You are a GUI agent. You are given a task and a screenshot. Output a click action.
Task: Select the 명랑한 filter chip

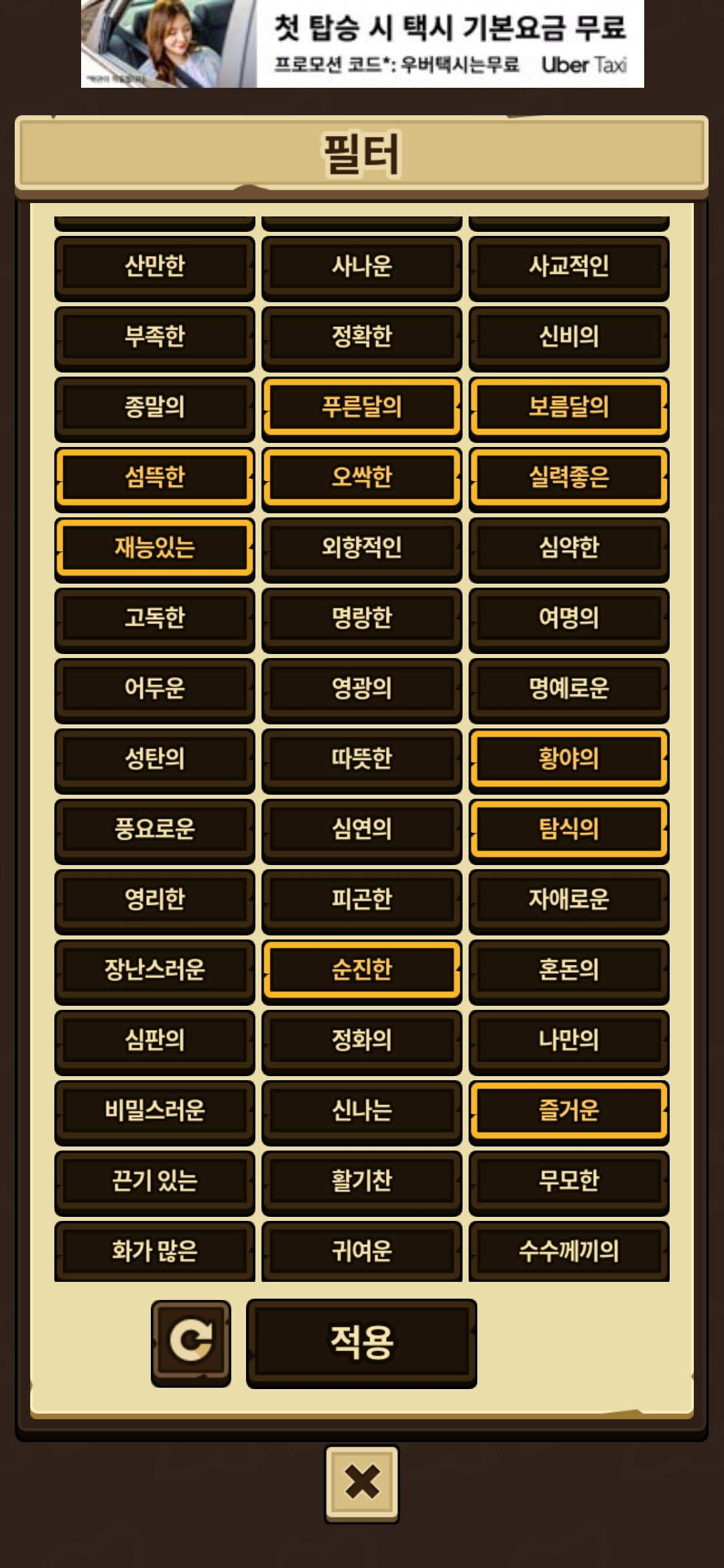[x=361, y=617]
